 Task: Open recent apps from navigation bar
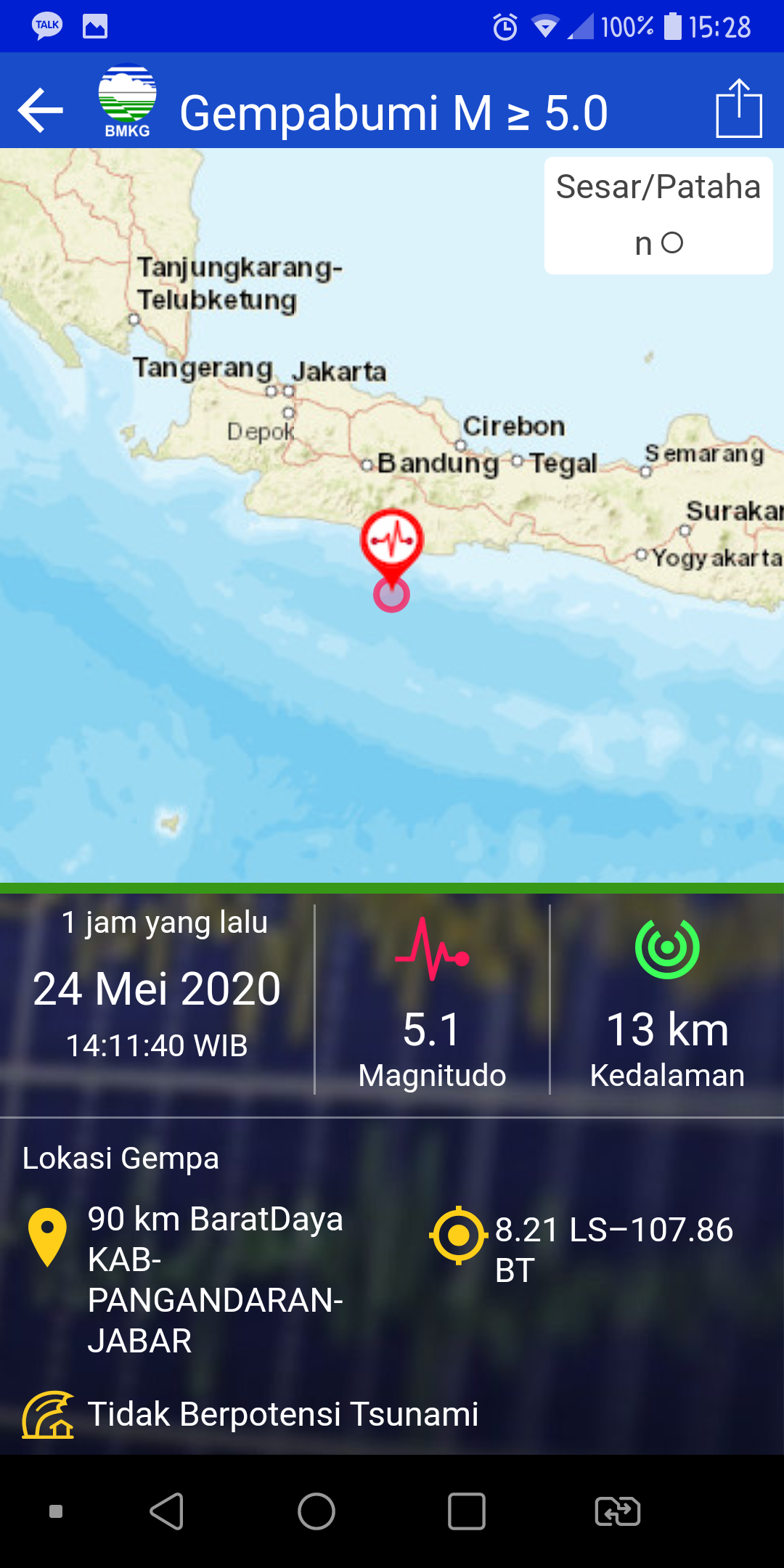tap(466, 1512)
